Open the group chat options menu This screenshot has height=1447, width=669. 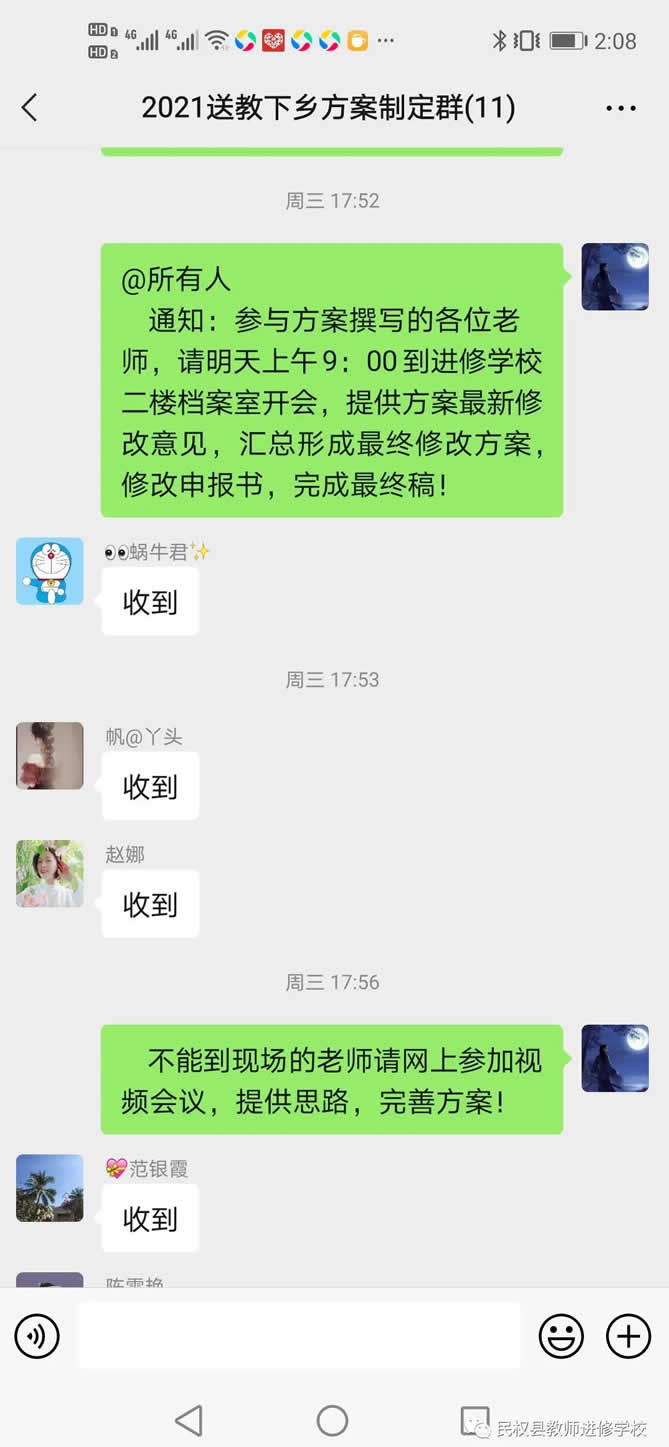pyautogui.click(x=621, y=108)
